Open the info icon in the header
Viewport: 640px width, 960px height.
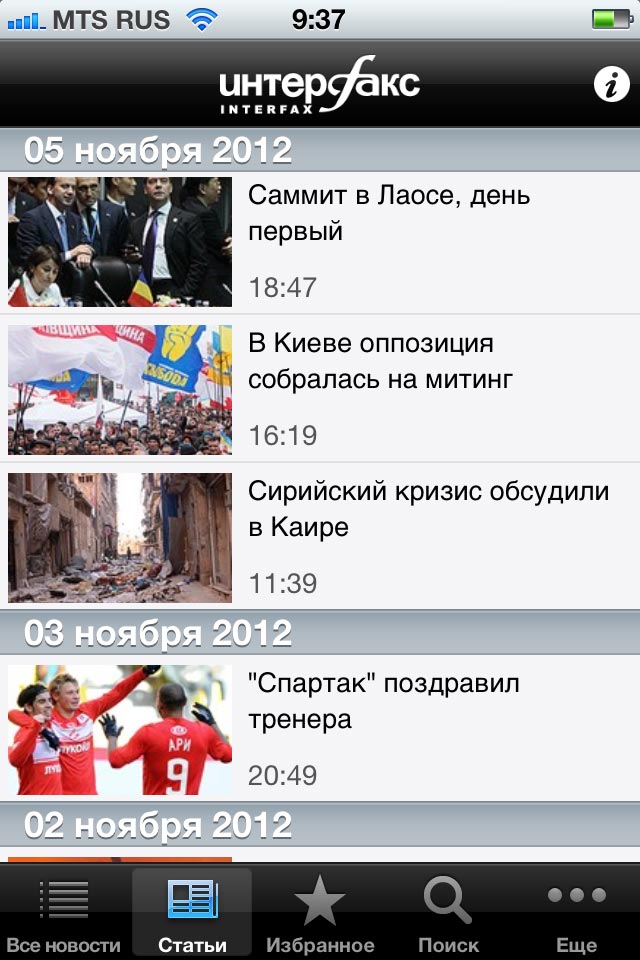(x=610, y=85)
